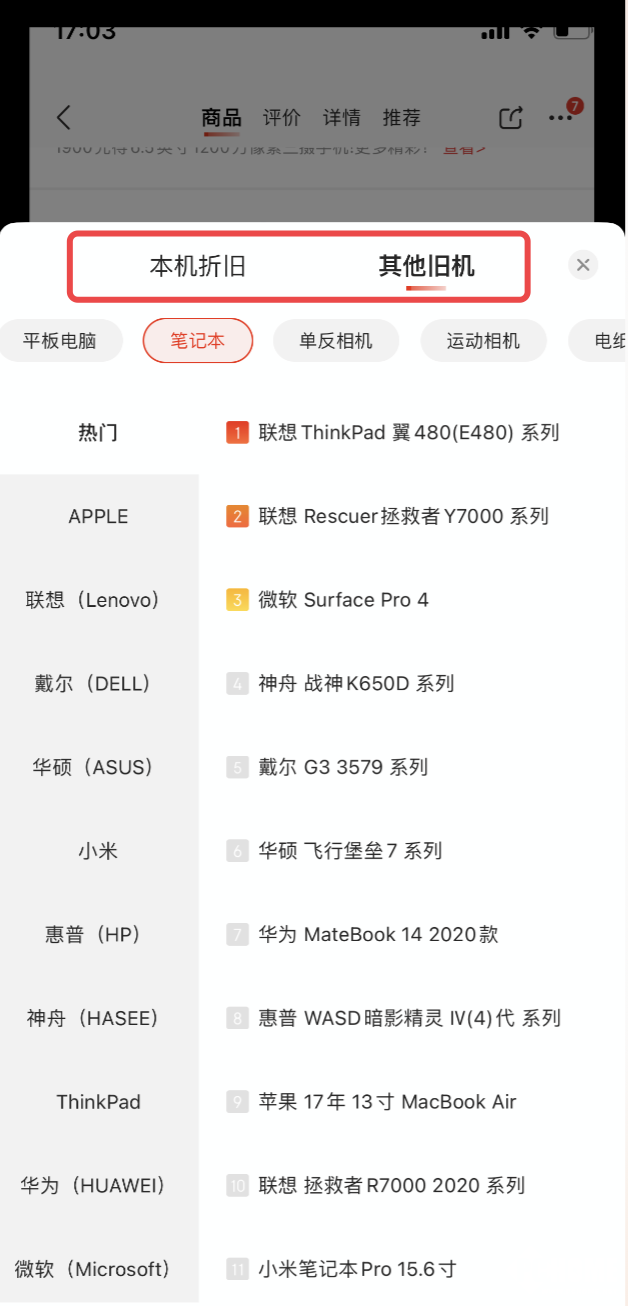Choose 联想 ThinkPad 翼480(E480) 系列
628x1306 pixels.
408,433
